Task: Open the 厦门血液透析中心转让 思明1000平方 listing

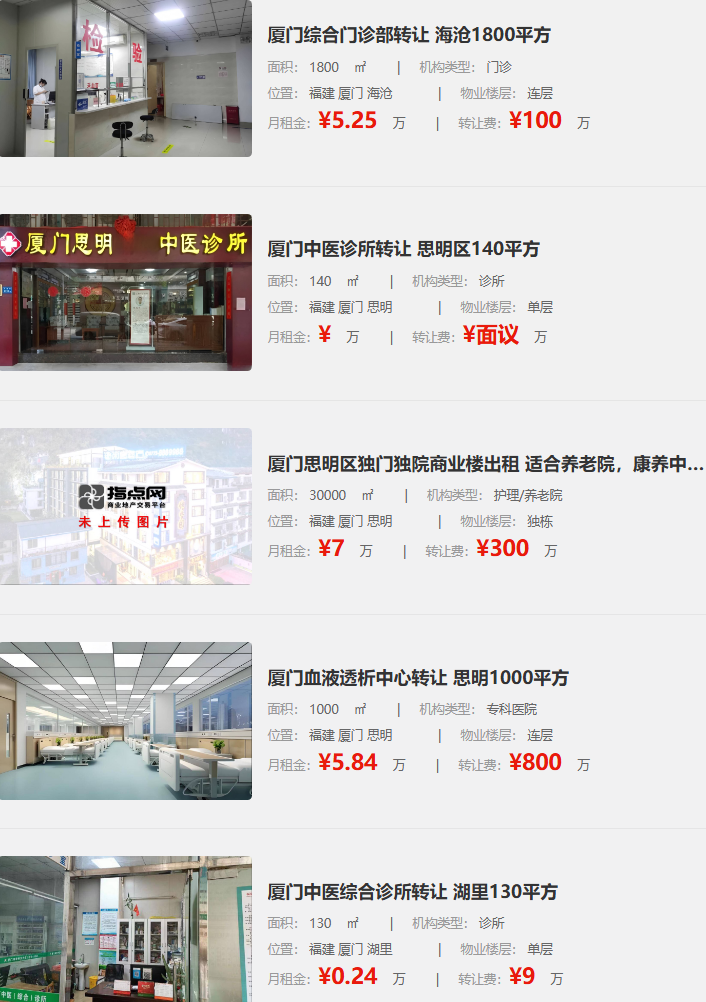Action: (417, 677)
